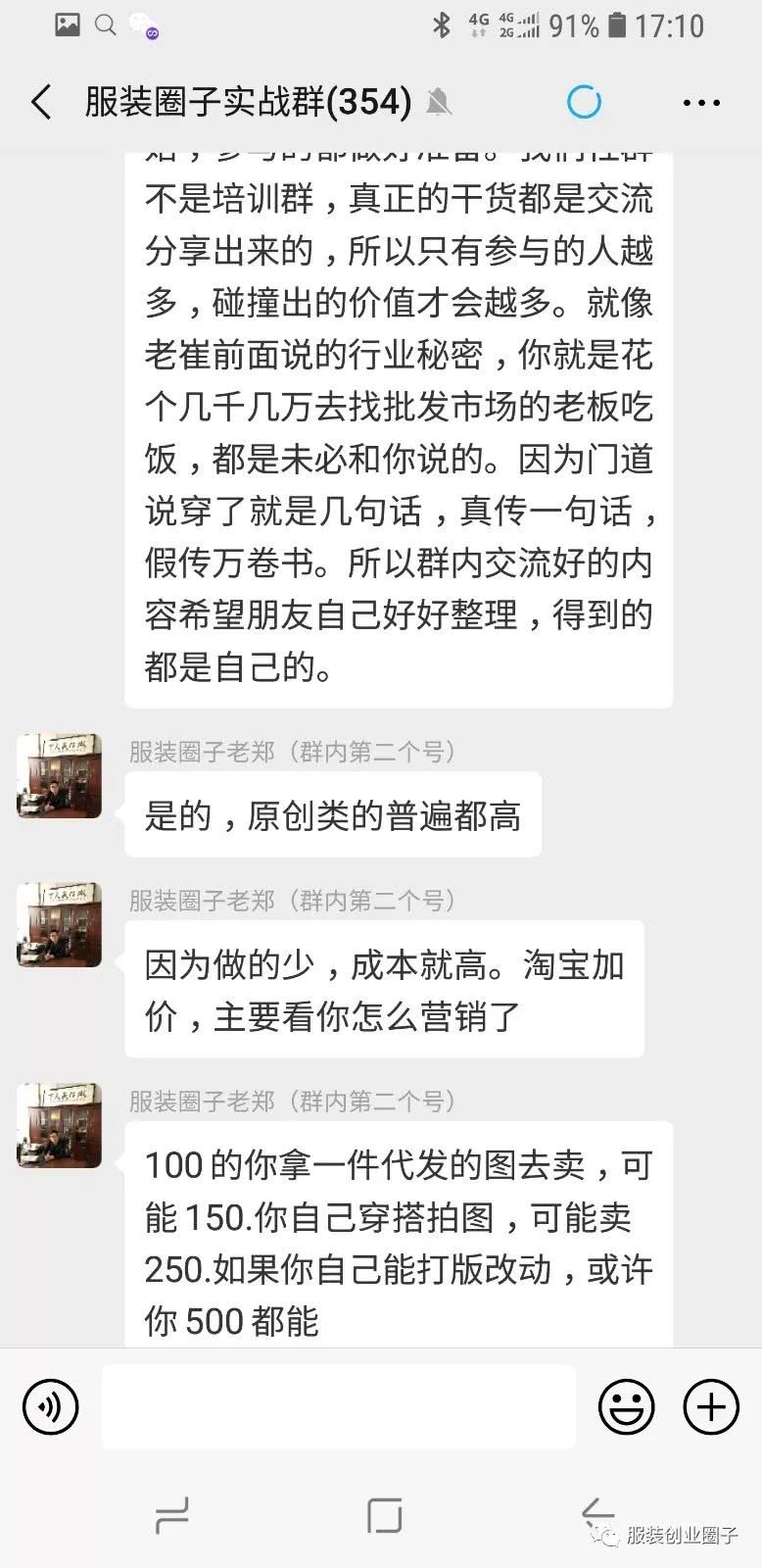Tap the avatar next to "因为做的少，成本就高" message

[60, 924]
